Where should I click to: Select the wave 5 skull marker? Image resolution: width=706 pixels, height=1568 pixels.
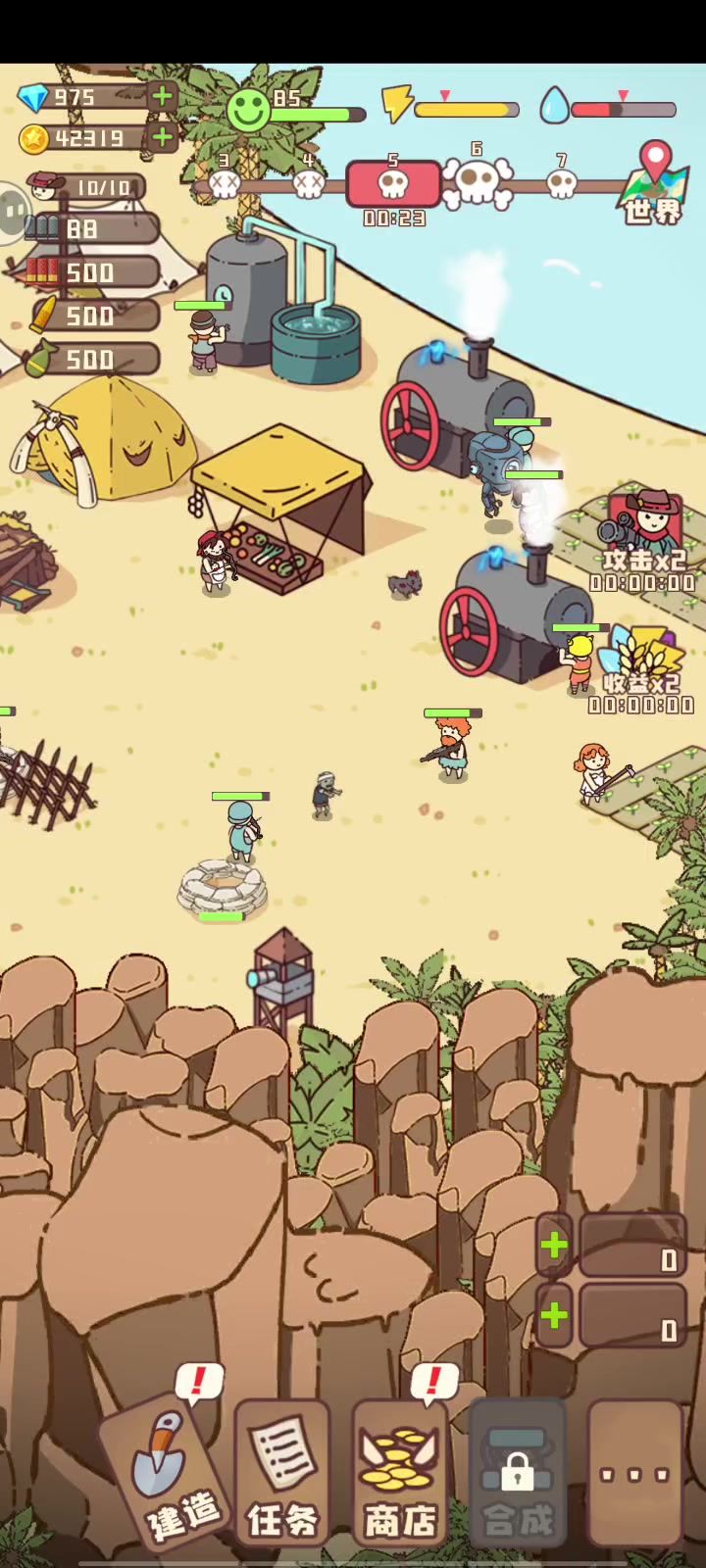click(393, 183)
